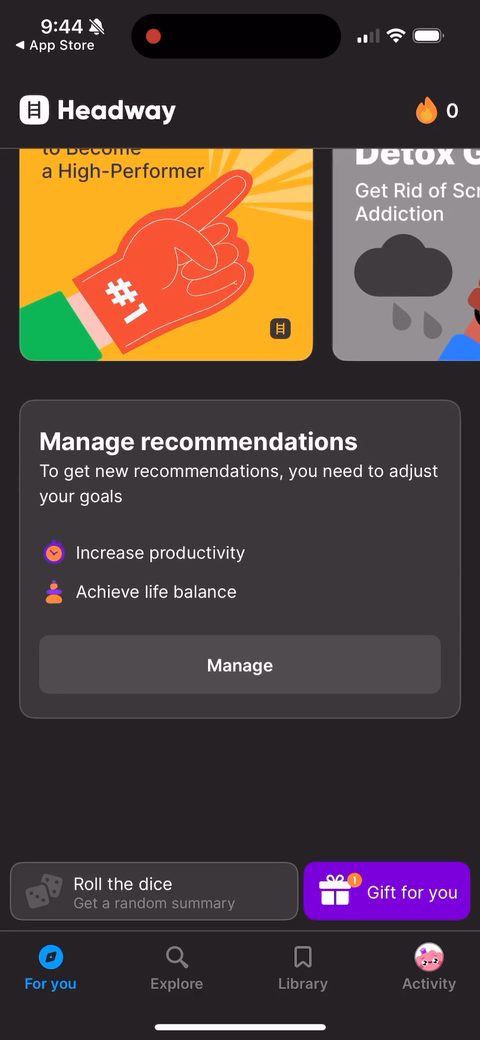Tap Manage to adjust your goals
This screenshot has width=480, height=1040.
[x=240, y=665]
